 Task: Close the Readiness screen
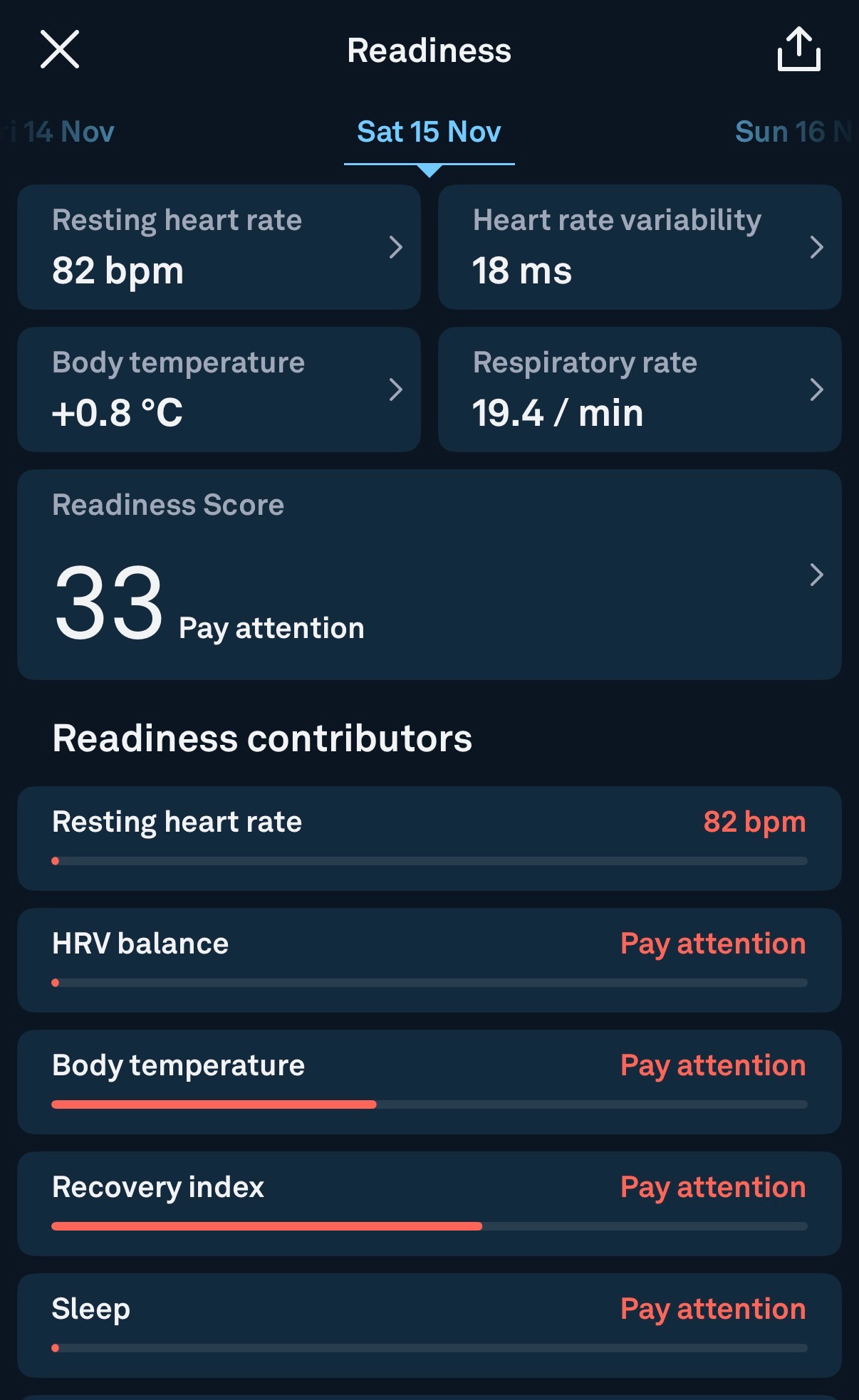click(60, 50)
